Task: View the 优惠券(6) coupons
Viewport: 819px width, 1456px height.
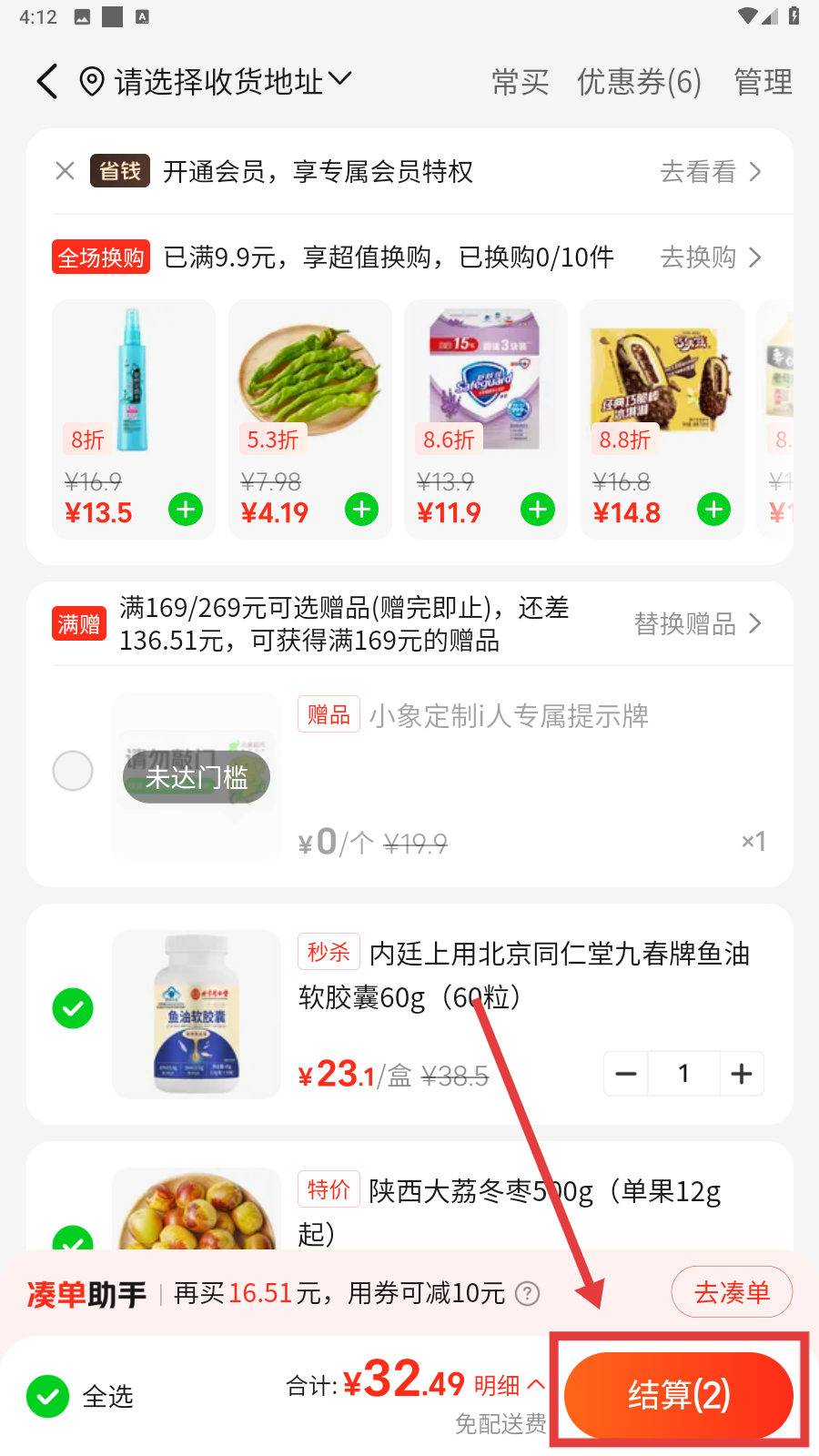Action: (639, 82)
